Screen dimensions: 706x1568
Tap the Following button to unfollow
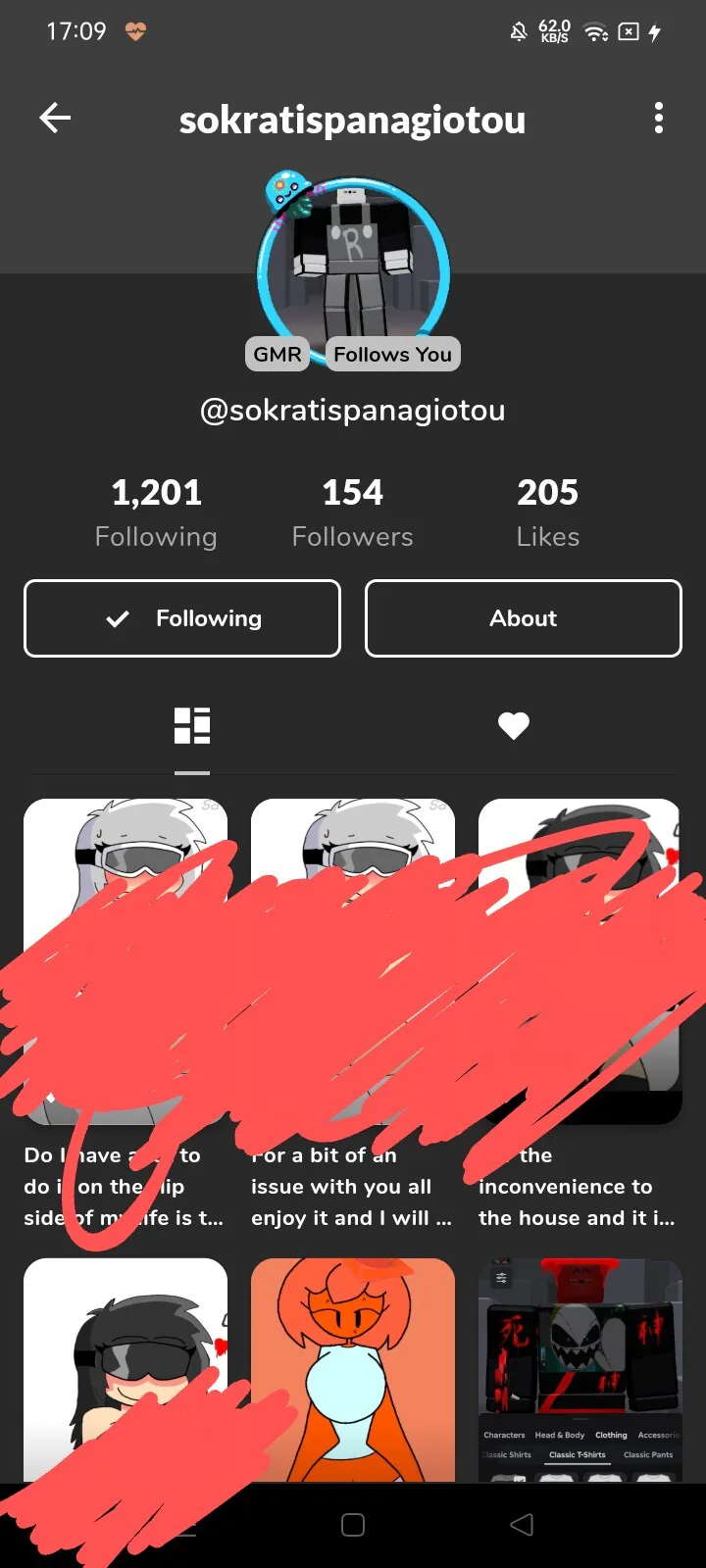click(182, 618)
